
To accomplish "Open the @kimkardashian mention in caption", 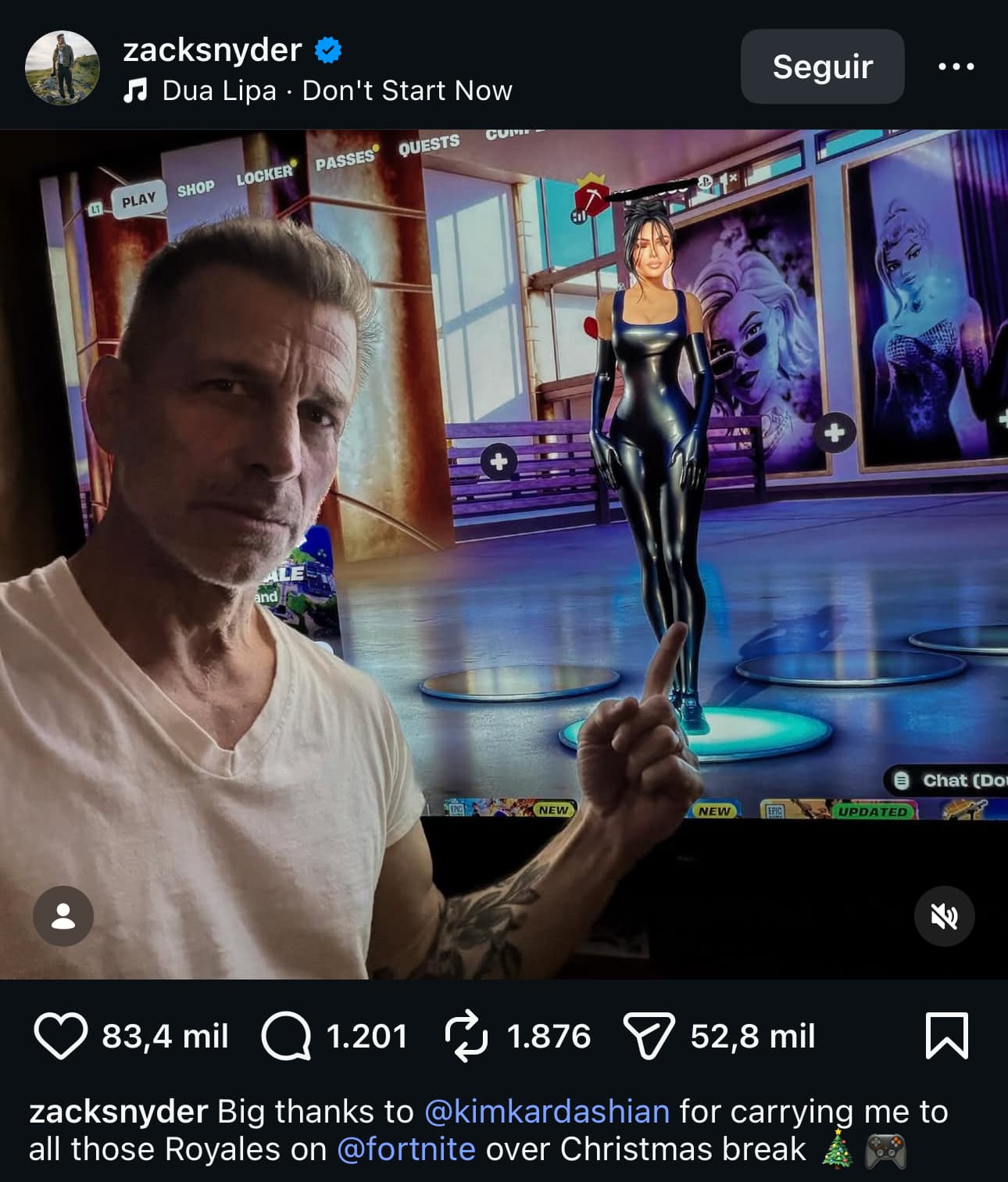I will click(546, 1111).
